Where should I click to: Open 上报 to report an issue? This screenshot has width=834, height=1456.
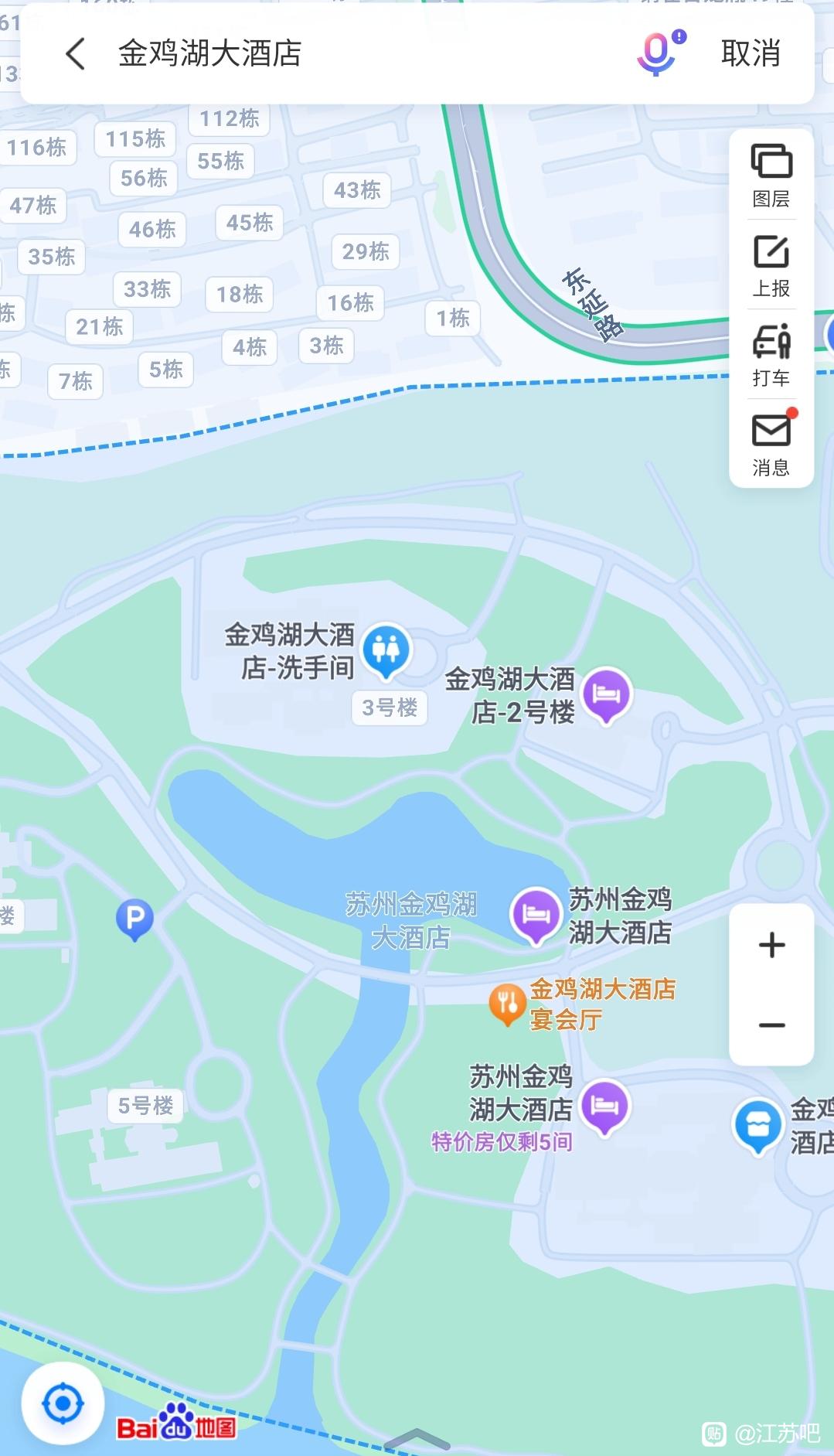click(771, 266)
